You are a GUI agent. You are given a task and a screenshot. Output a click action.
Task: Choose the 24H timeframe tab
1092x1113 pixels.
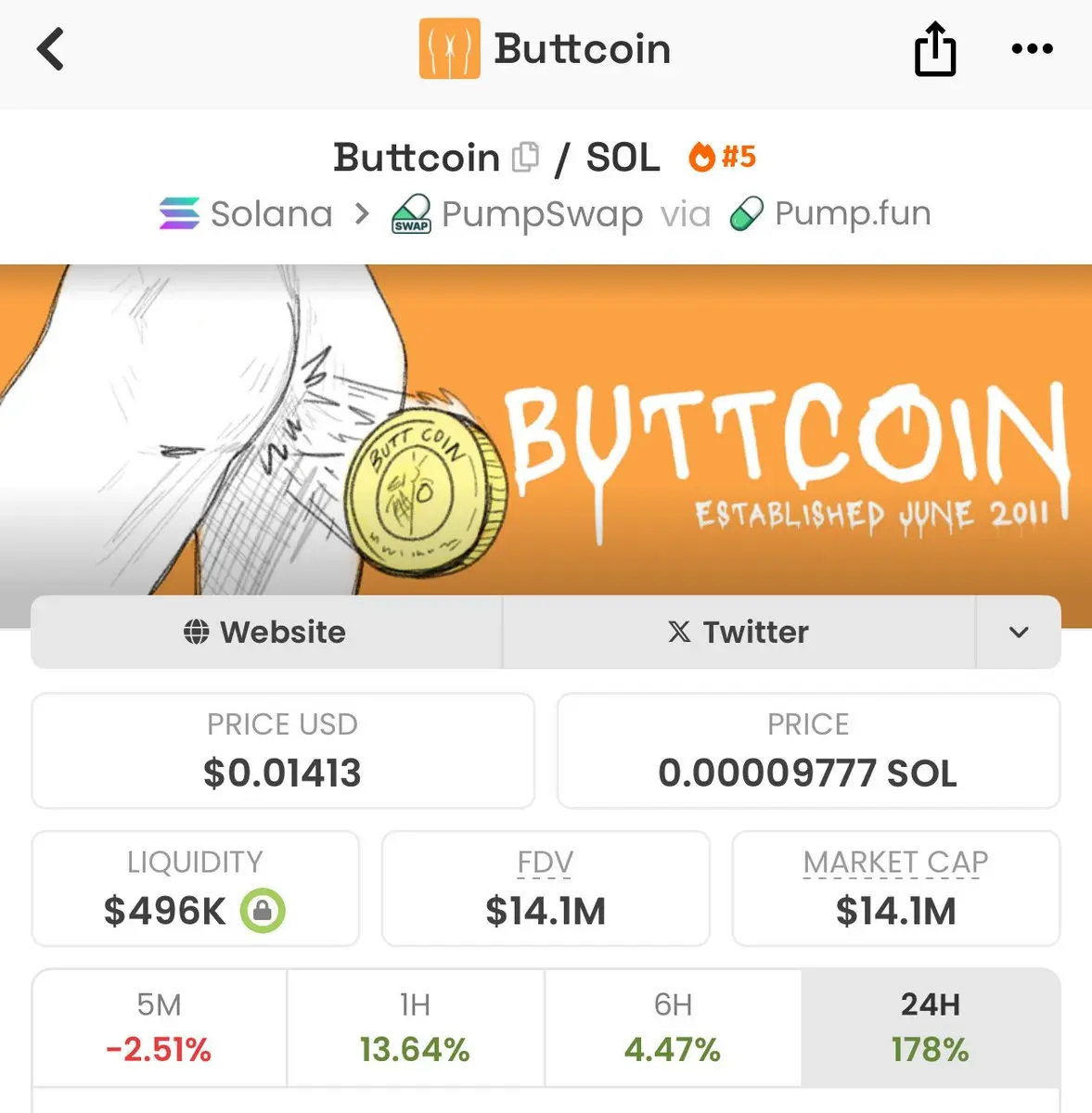pos(931,1028)
